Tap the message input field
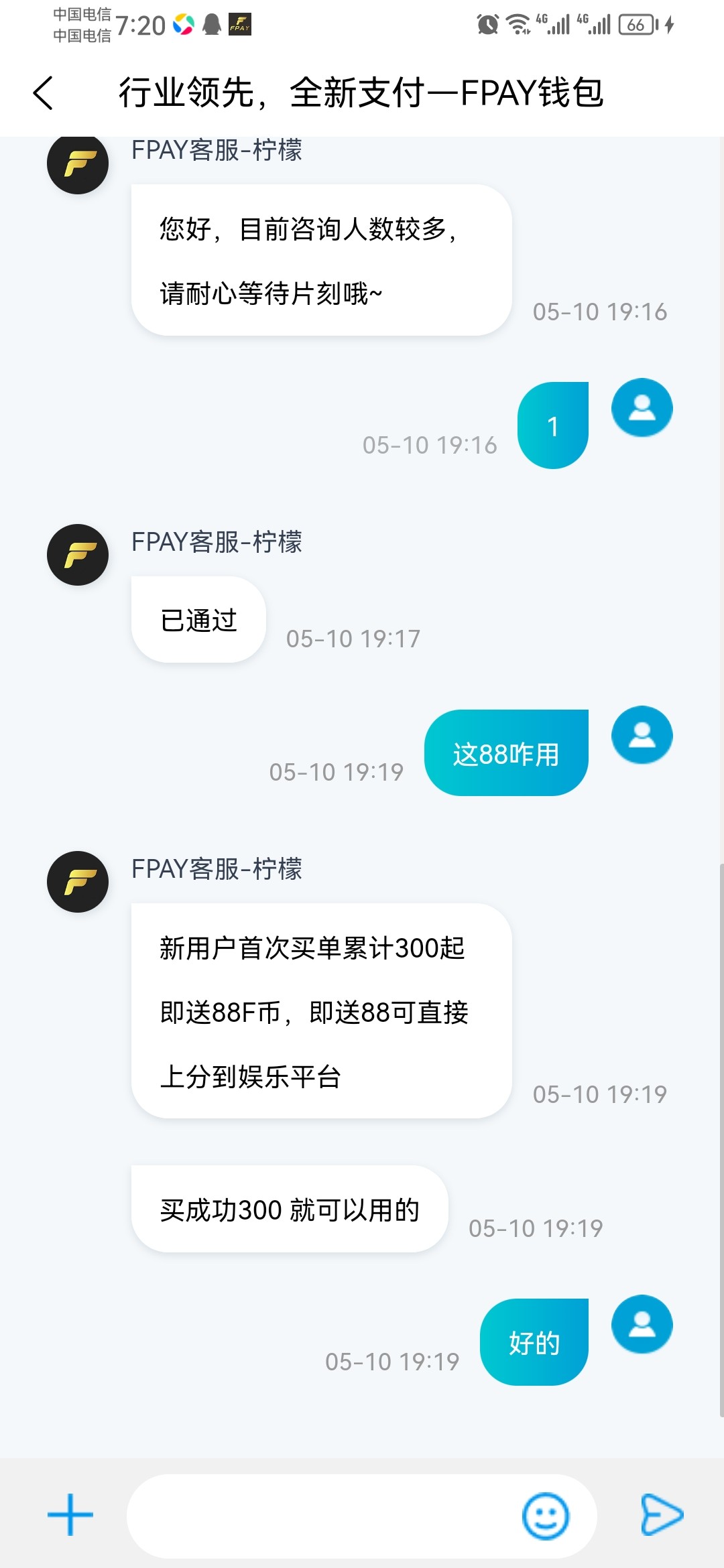The width and height of the screenshot is (724, 1568). [x=322, y=1516]
